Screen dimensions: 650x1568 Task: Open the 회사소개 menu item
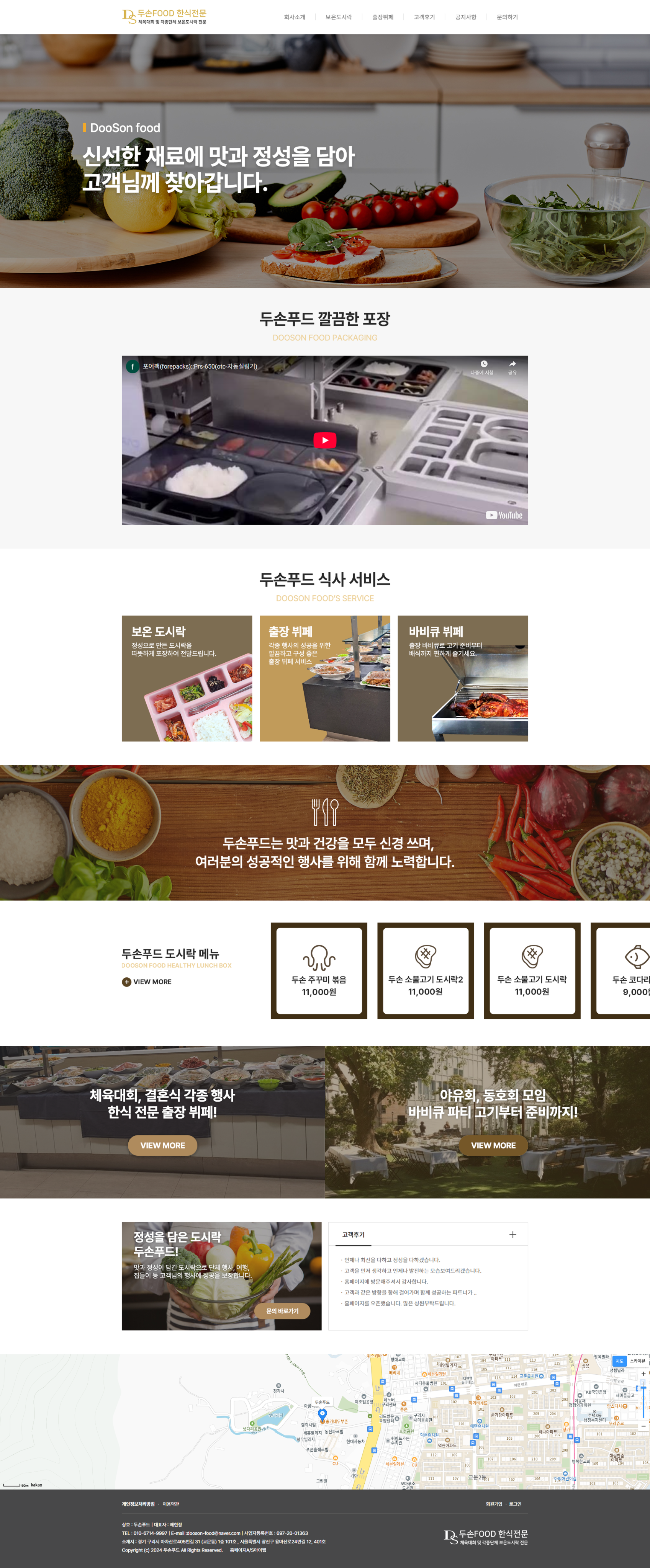click(x=294, y=17)
